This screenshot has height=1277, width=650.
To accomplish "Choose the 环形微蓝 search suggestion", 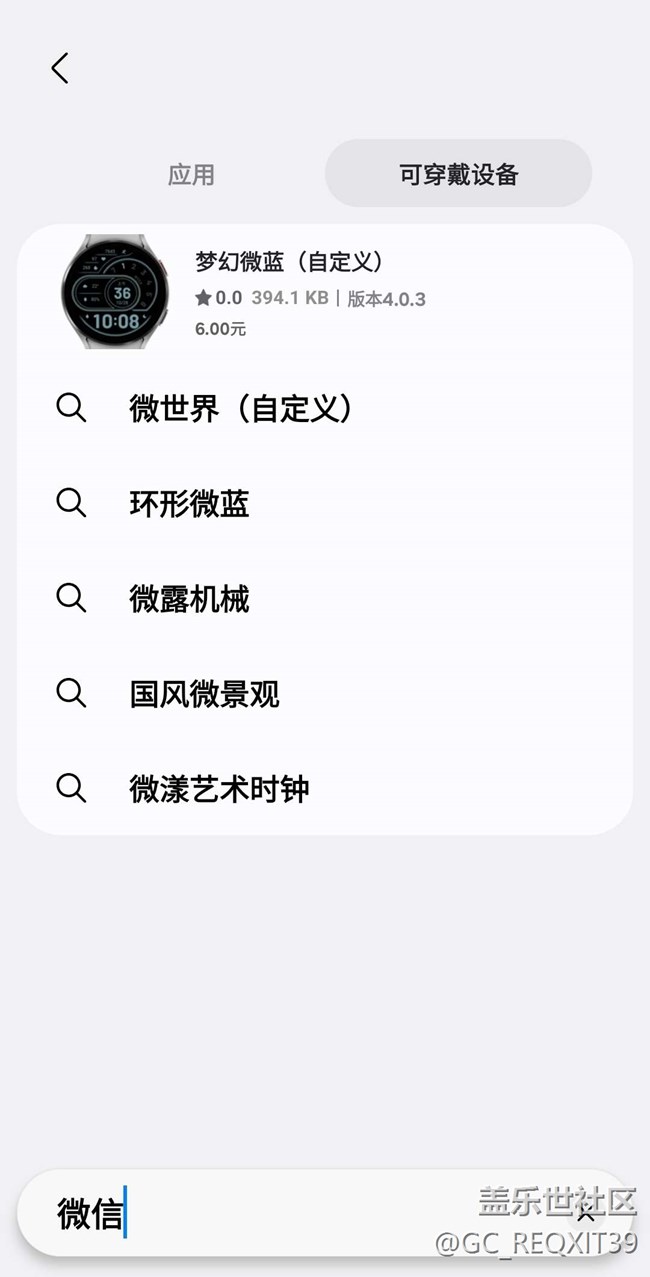I will click(189, 503).
